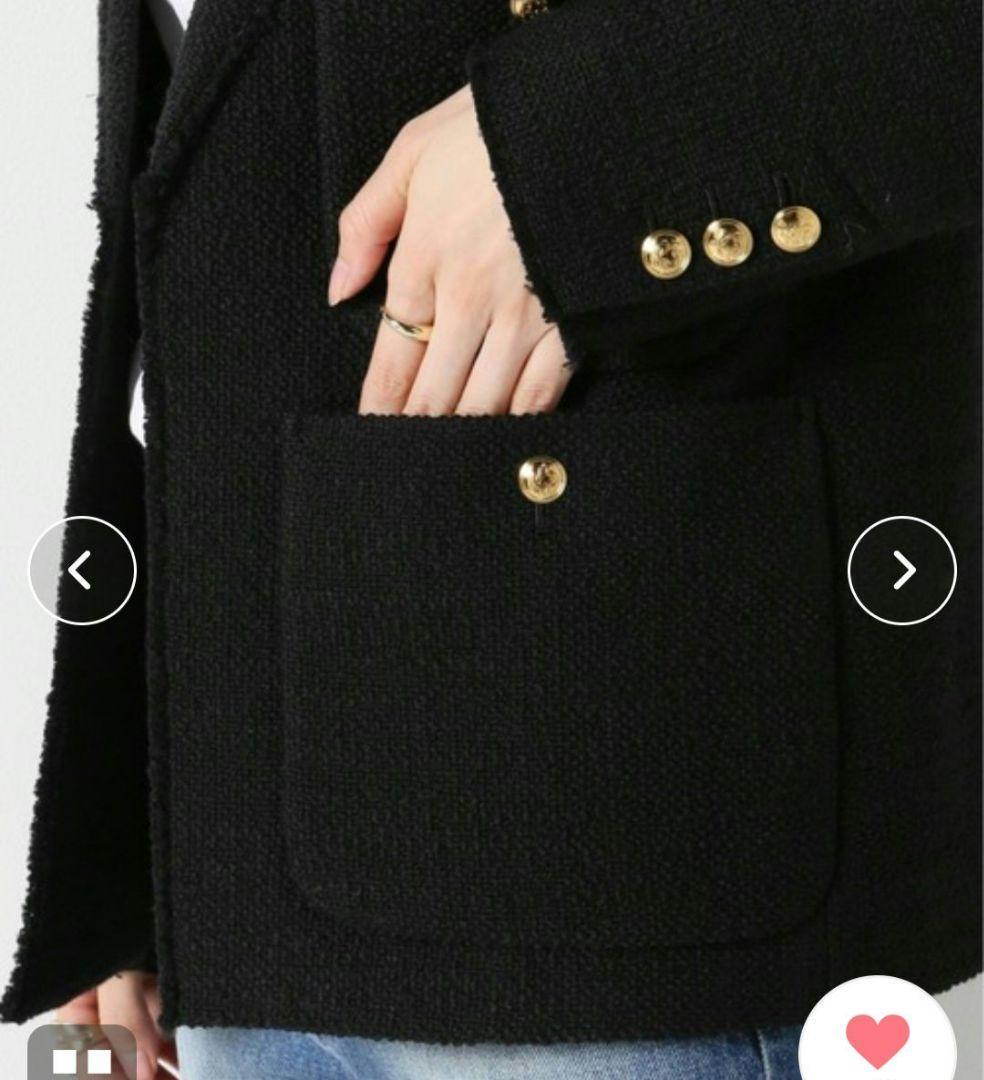The image size is (984, 1080).
Task: Show the next product photo
Action: [x=902, y=571]
